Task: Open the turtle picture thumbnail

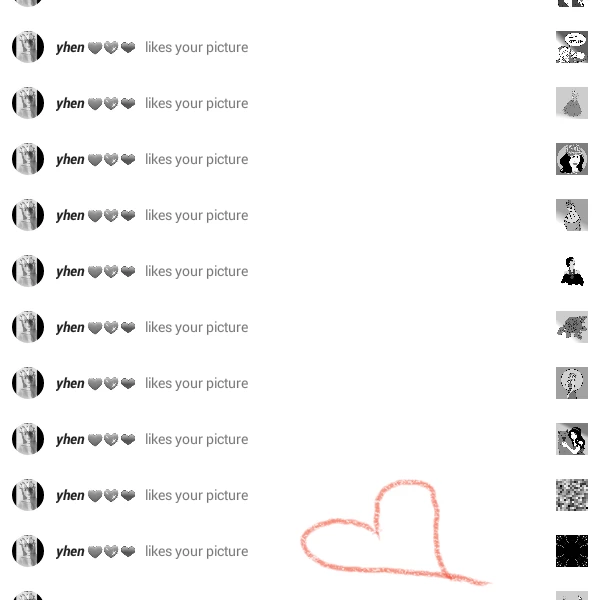Action: 572,327
